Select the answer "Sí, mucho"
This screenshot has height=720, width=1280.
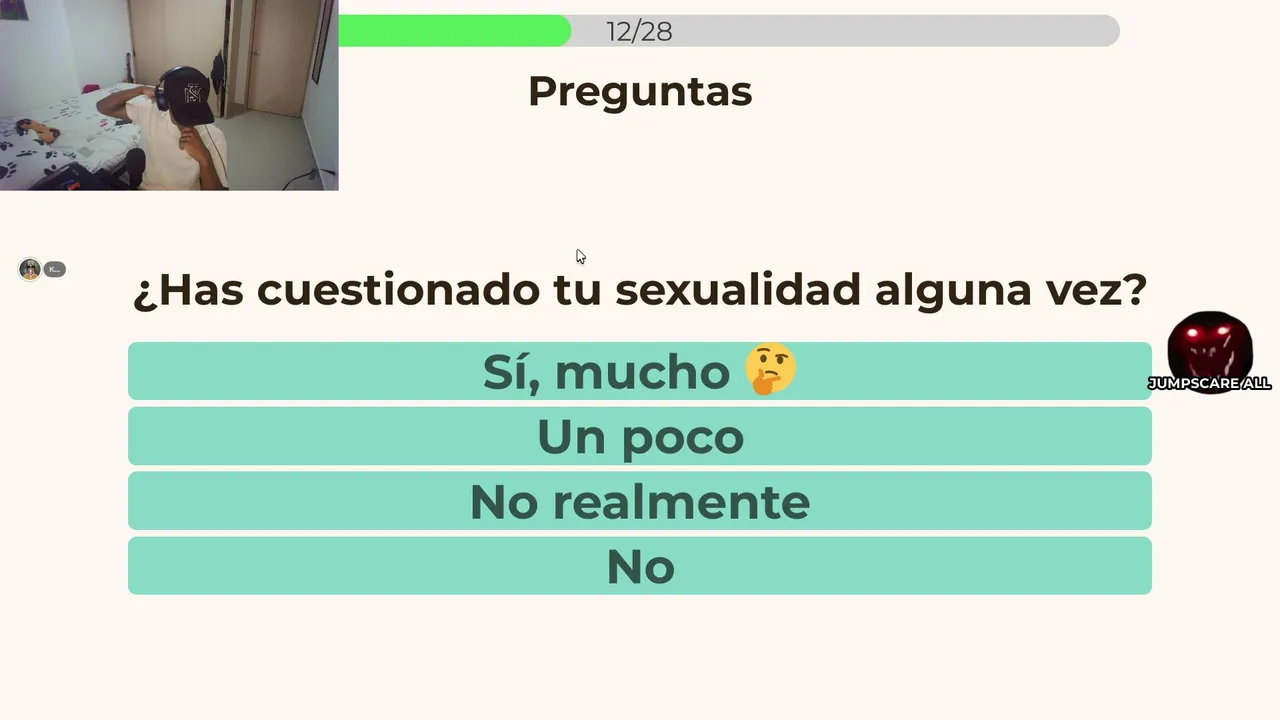pos(639,371)
